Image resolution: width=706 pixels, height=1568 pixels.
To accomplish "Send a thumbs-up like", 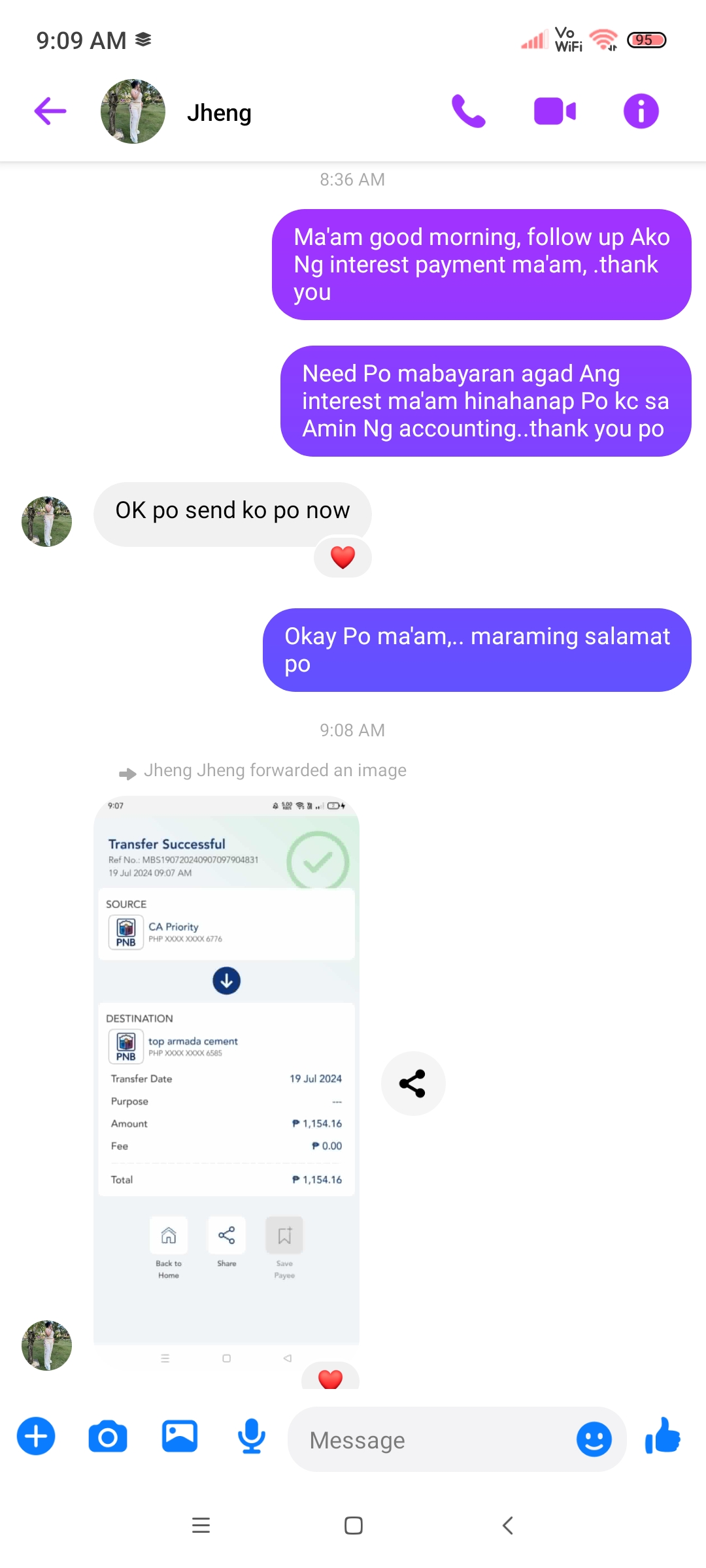I will [x=663, y=1436].
